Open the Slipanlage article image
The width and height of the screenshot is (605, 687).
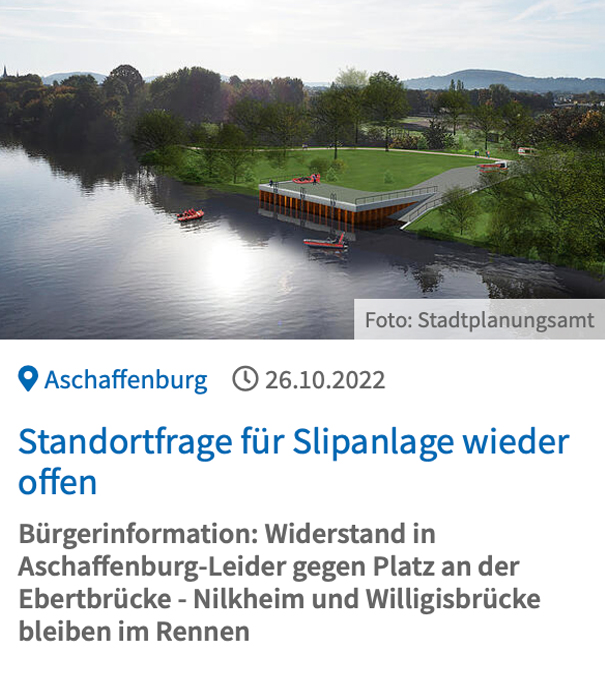click(302, 170)
